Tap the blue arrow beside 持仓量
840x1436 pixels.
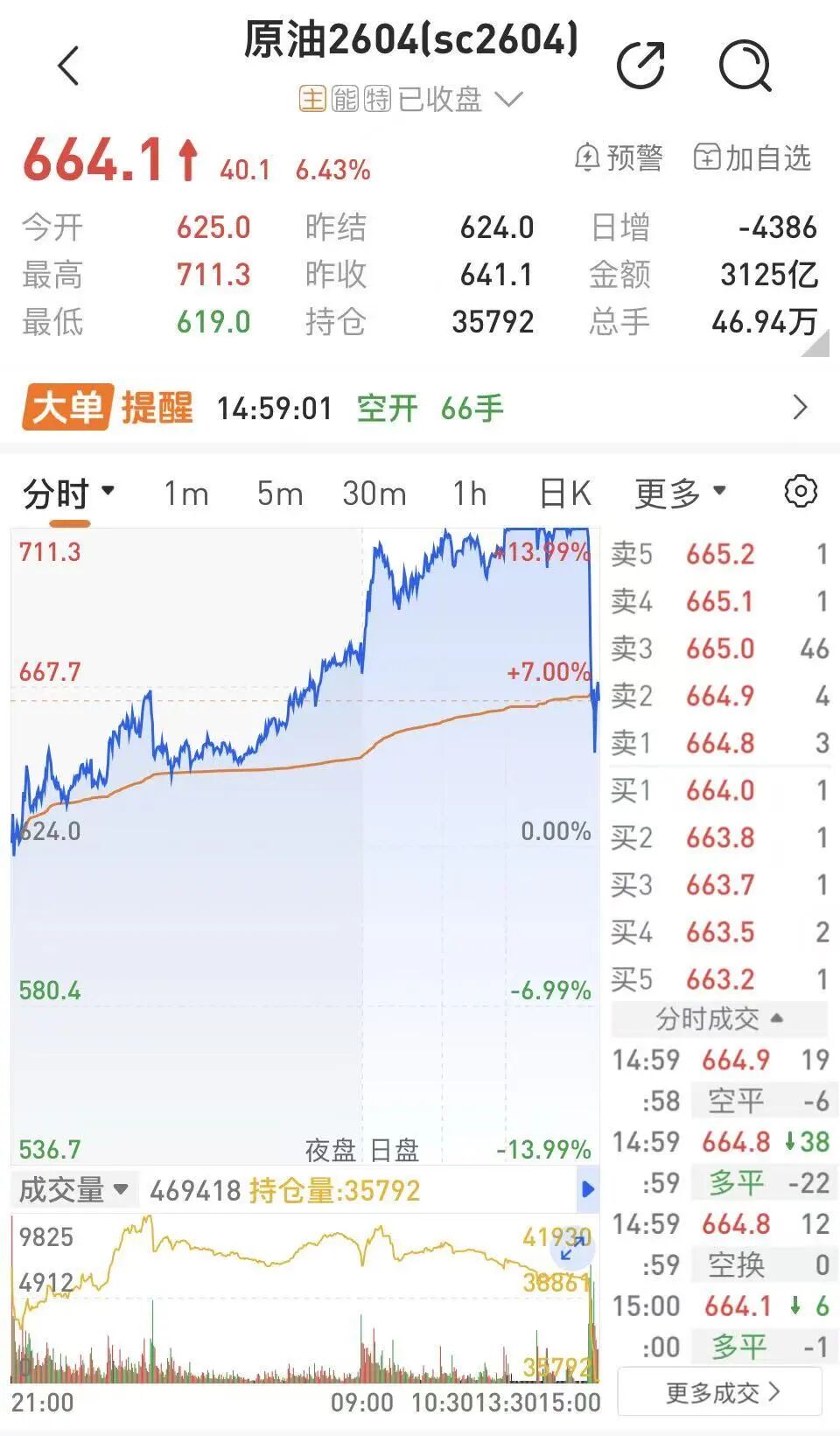tap(588, 1189)
